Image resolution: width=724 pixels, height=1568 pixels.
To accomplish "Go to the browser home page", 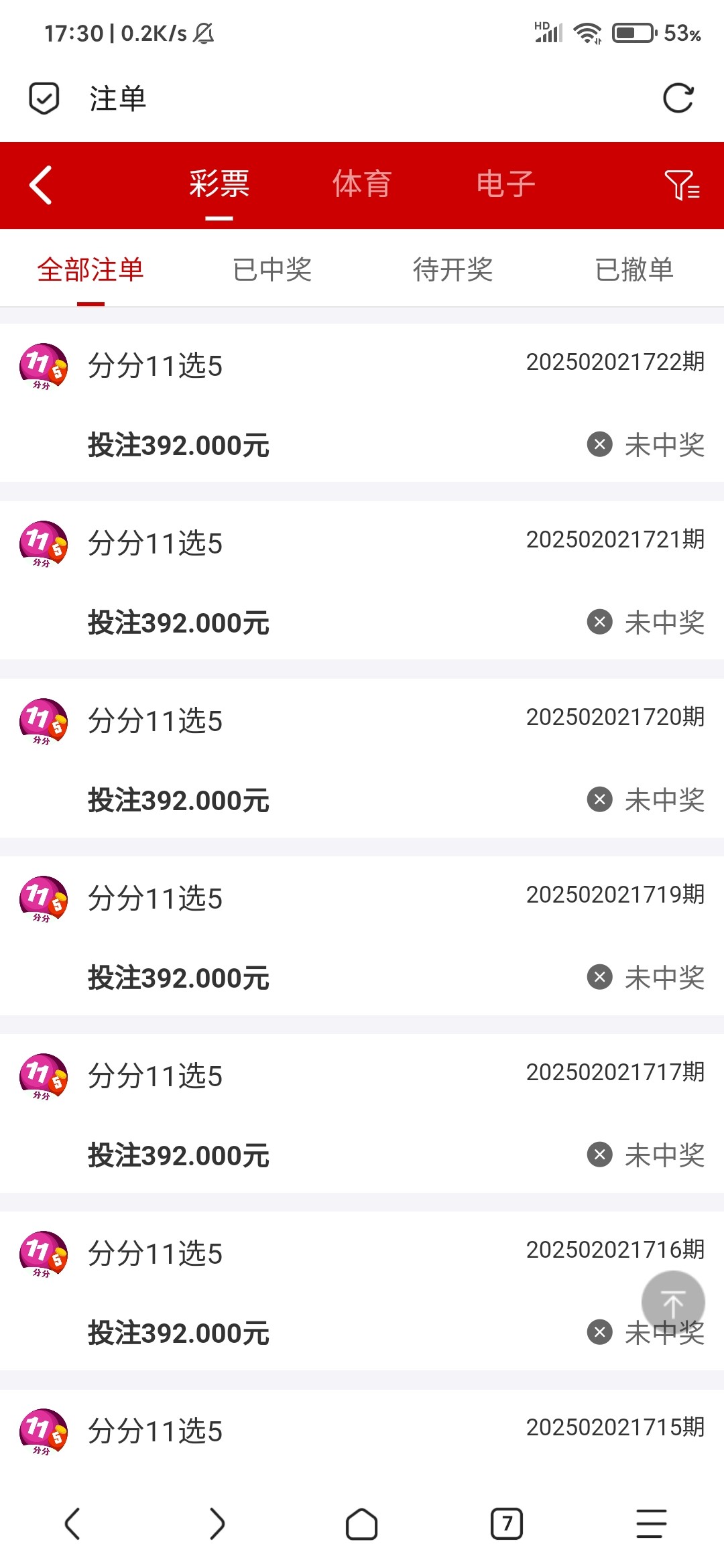I will tap(362, 1524).
